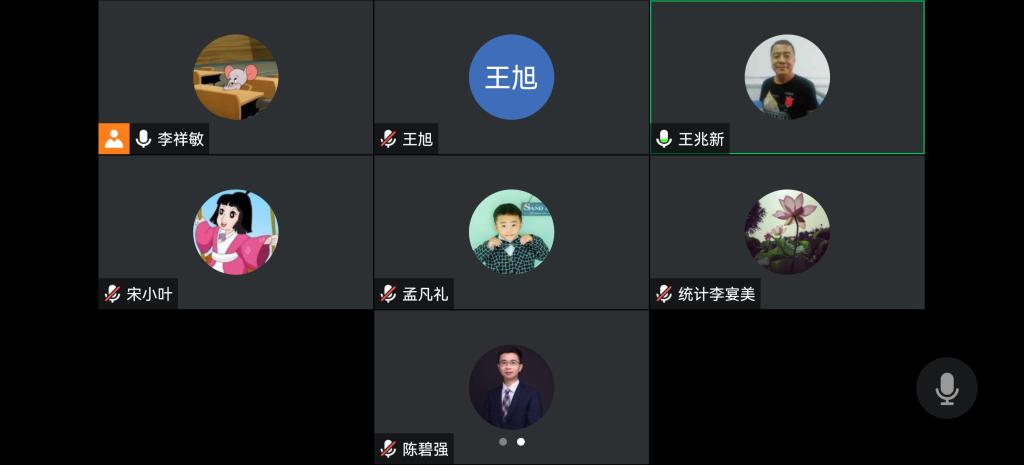Open 陈碧强's participant tile

511,385
